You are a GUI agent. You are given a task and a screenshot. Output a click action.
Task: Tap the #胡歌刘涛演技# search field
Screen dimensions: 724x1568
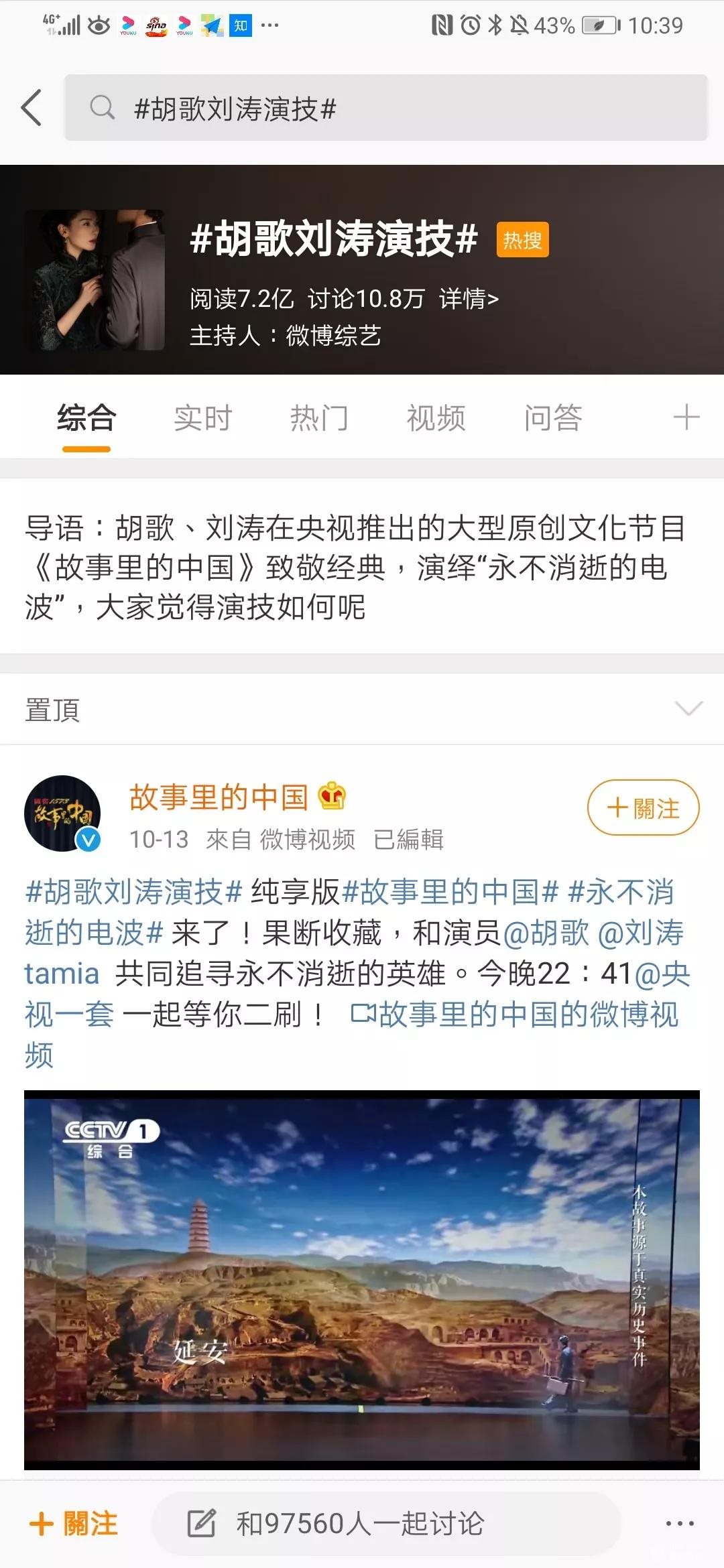pos(385,108)
